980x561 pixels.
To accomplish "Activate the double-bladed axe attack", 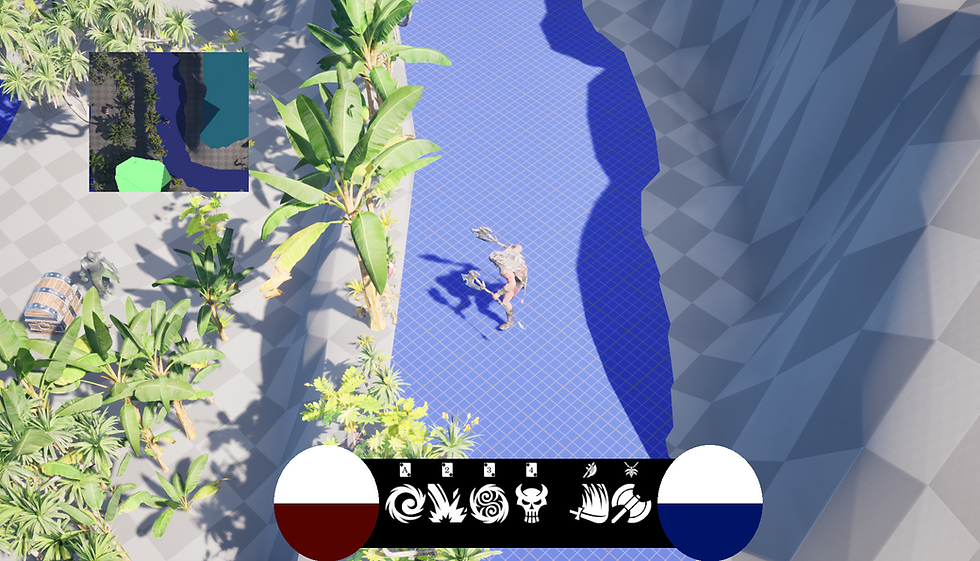I will click(x=631, y=503).
